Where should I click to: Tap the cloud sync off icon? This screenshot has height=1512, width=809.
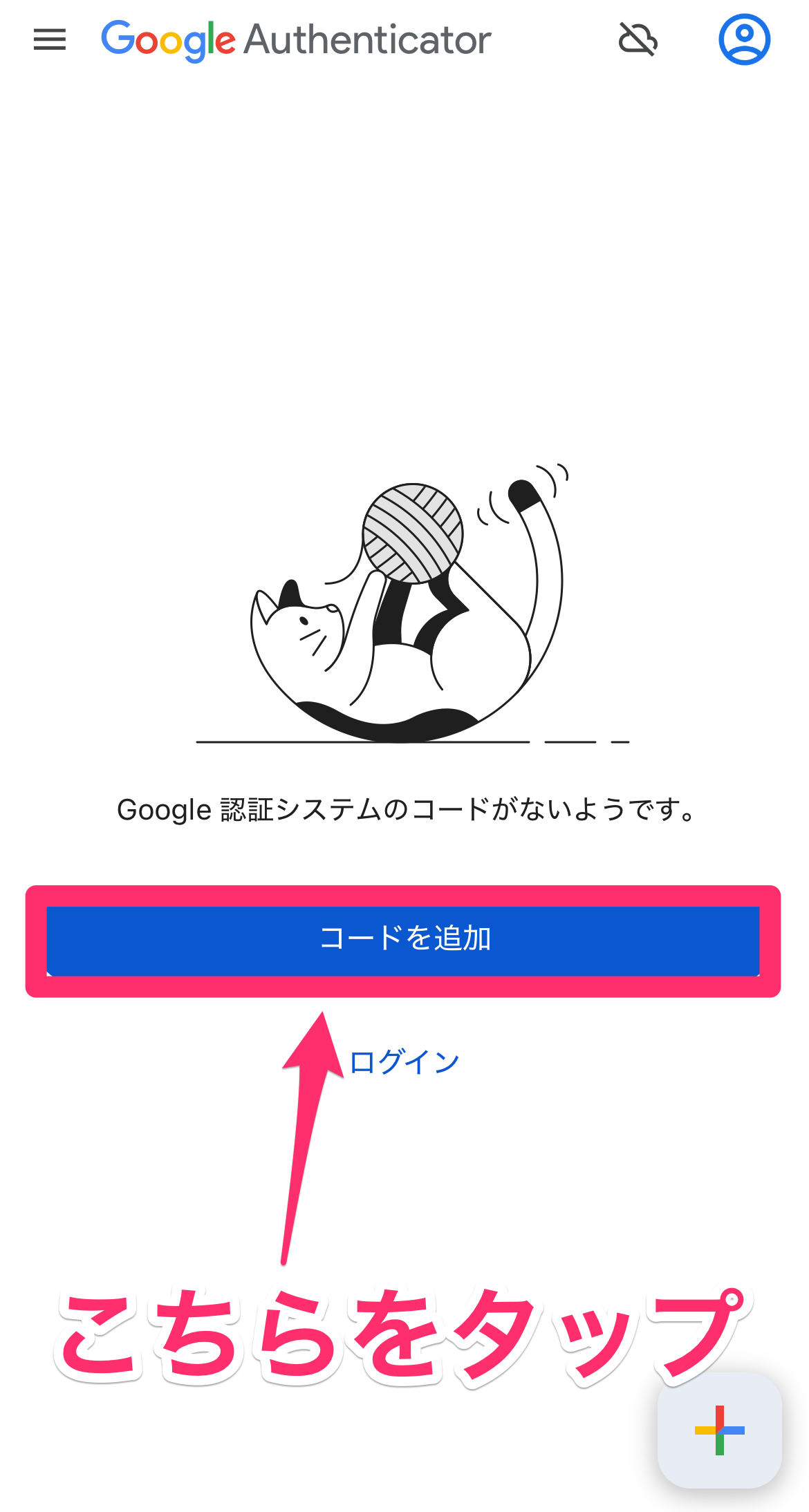click(x=638, y=39)
